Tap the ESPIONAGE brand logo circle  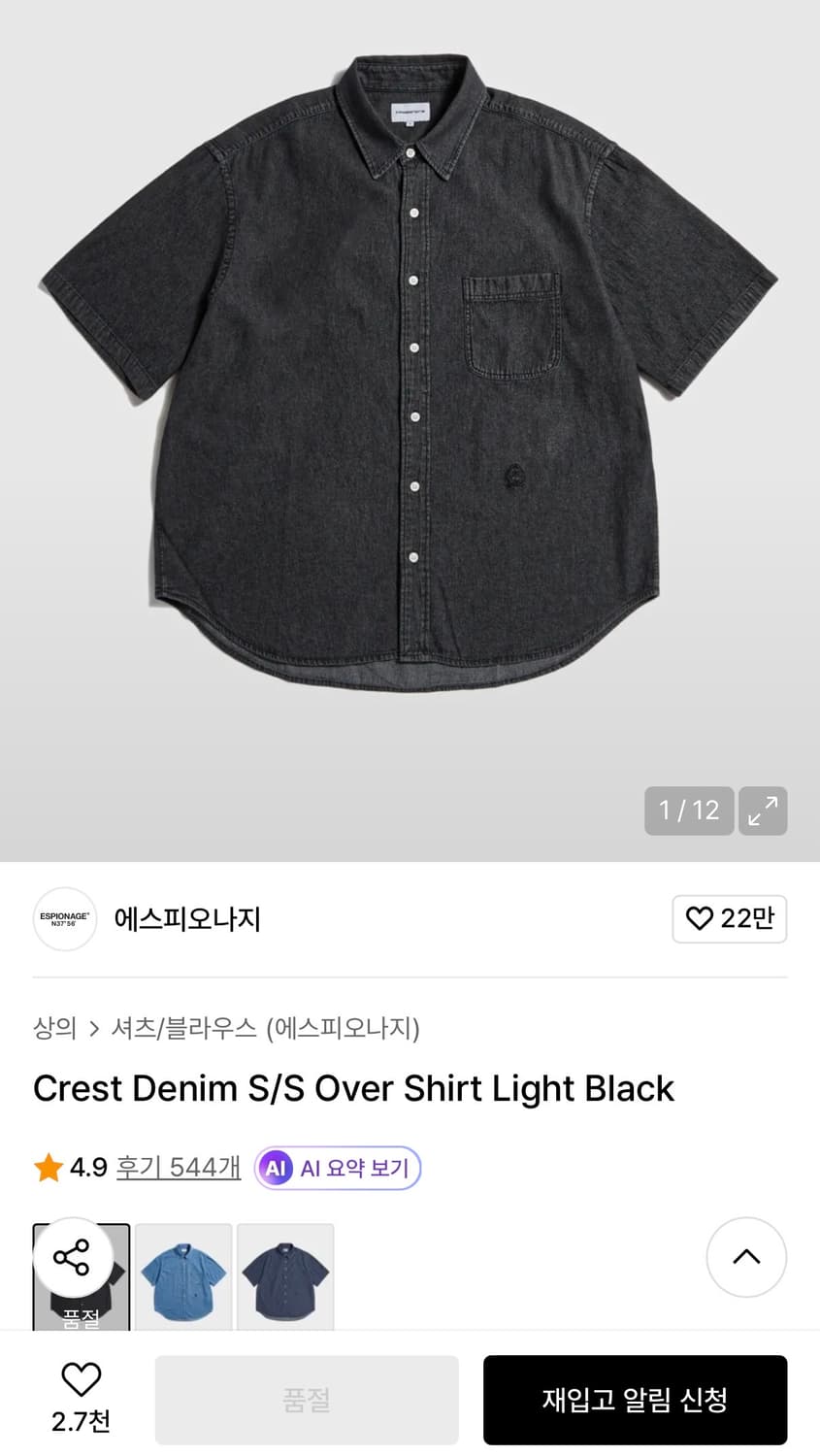tap(64, 918)
